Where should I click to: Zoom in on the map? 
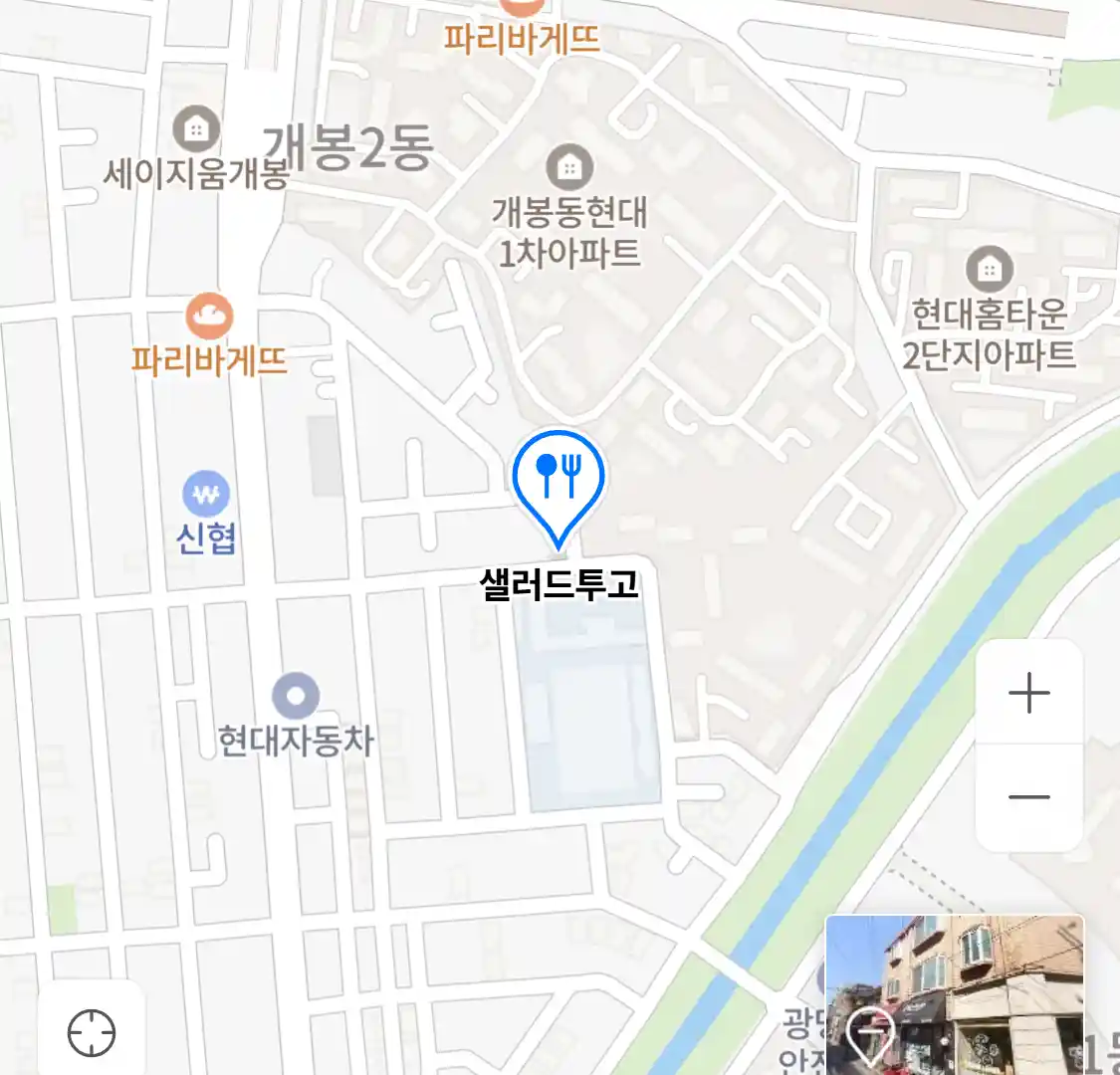pos(1028,693)
